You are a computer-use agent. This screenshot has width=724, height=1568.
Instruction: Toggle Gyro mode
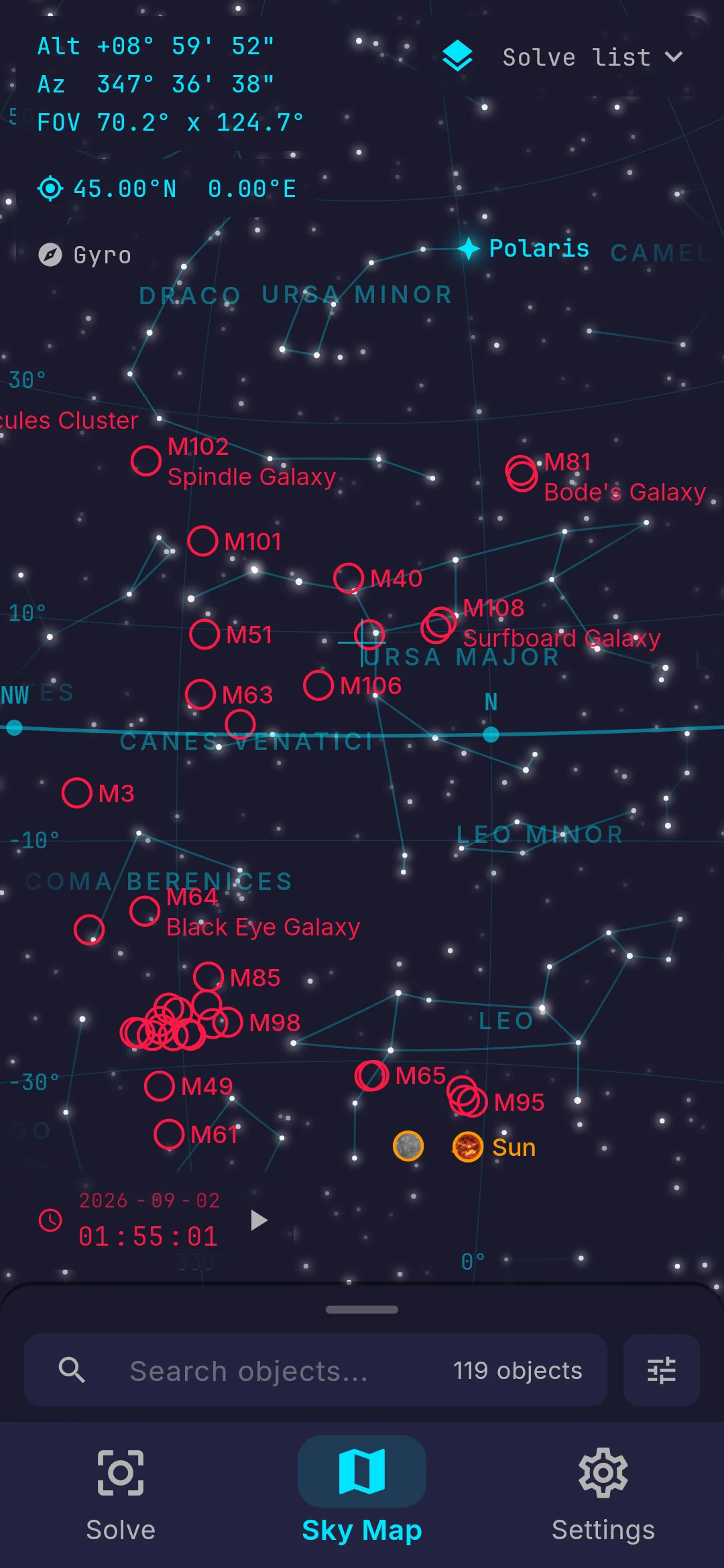(84, 255)
